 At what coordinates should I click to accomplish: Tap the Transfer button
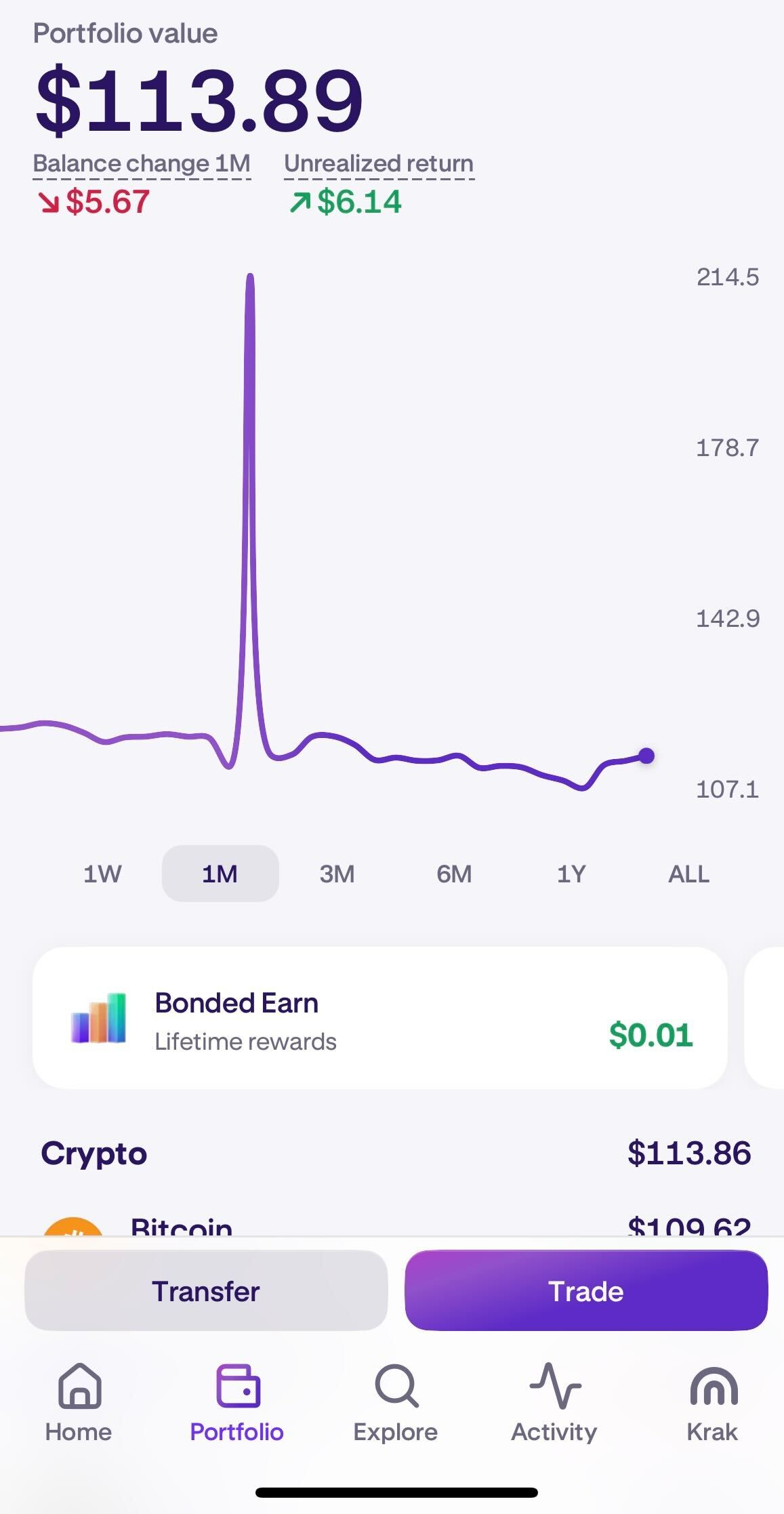point(206,1290)
